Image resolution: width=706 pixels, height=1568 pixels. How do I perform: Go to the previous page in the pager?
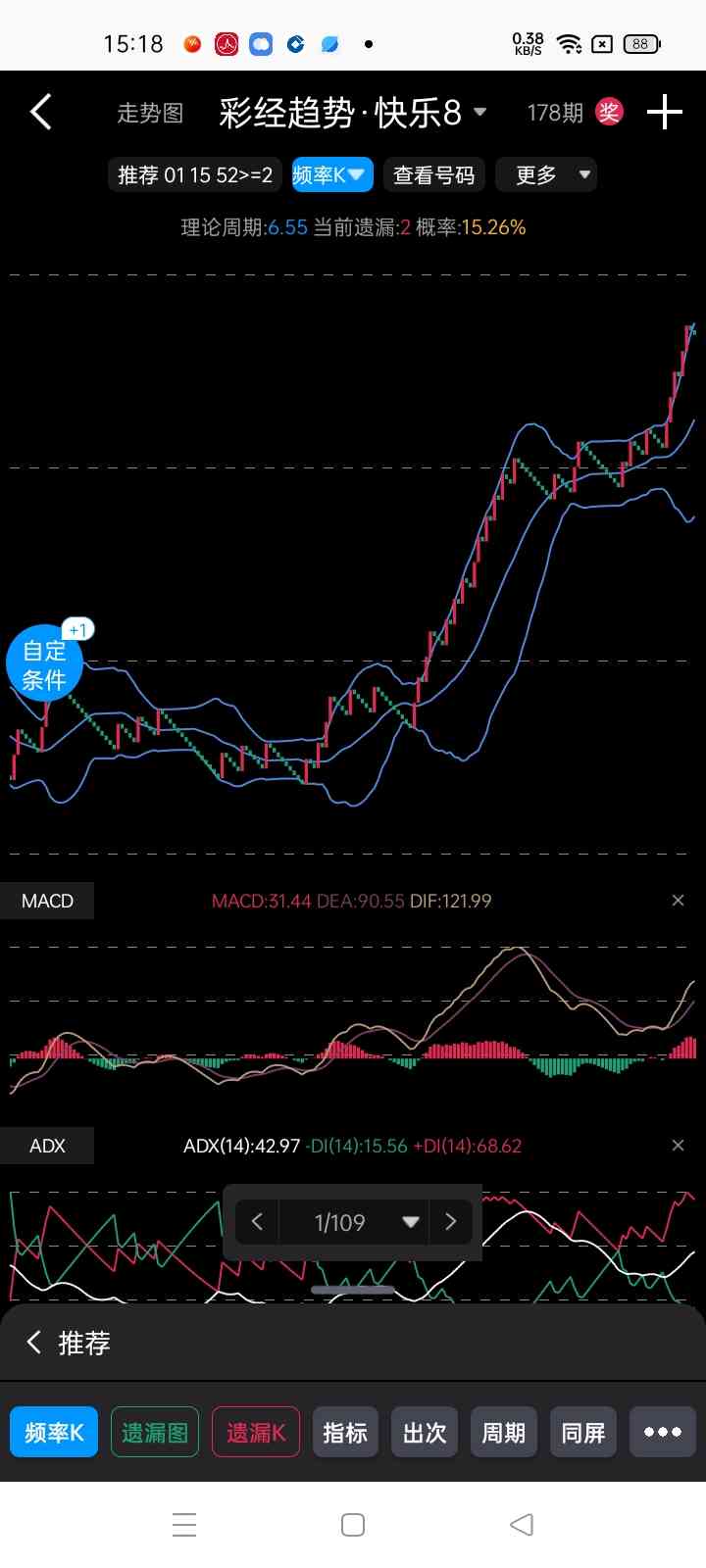pyautogui.click(x=258, y=1222)
